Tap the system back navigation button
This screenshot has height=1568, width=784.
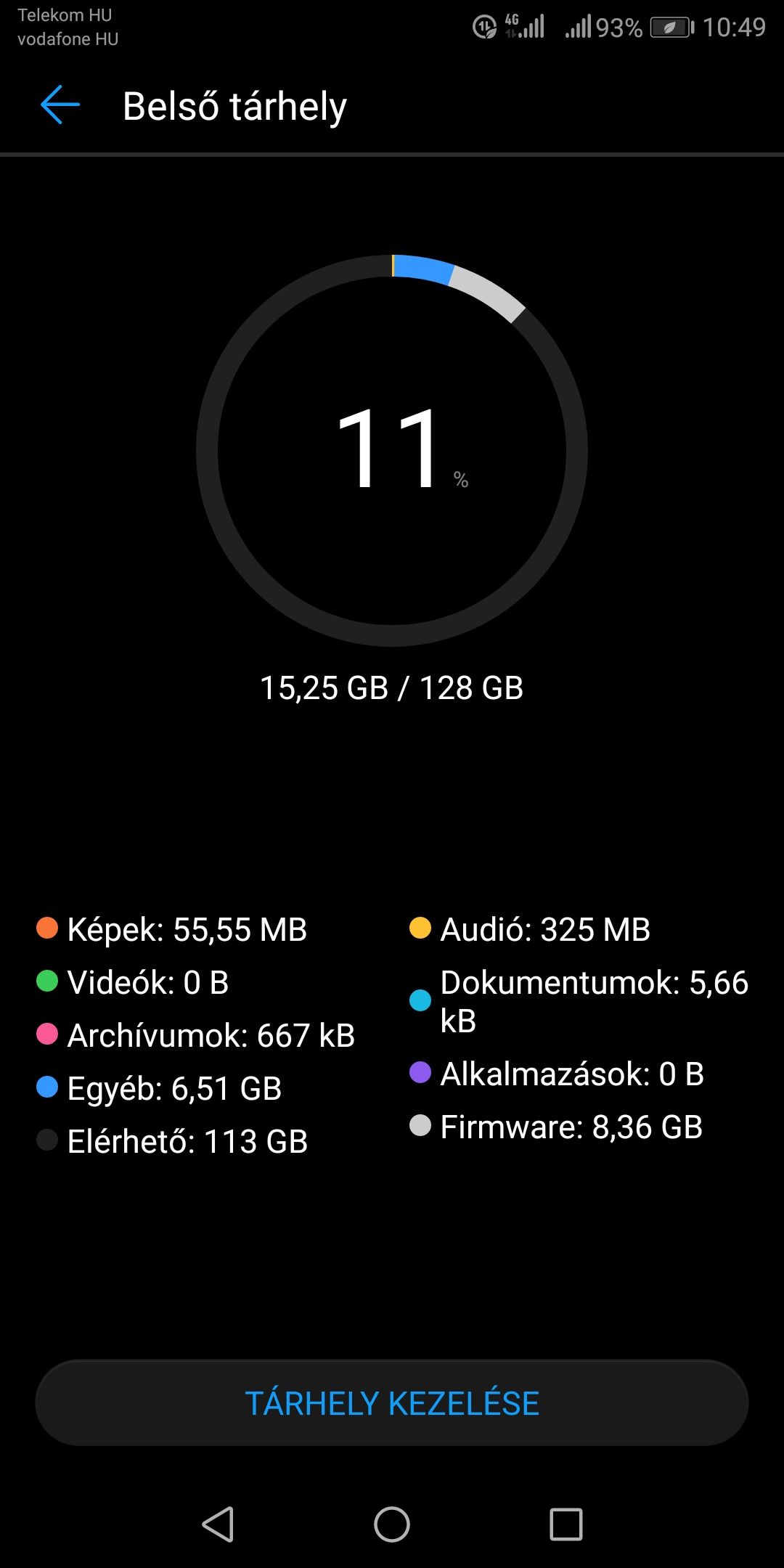tap(218, 1524)
